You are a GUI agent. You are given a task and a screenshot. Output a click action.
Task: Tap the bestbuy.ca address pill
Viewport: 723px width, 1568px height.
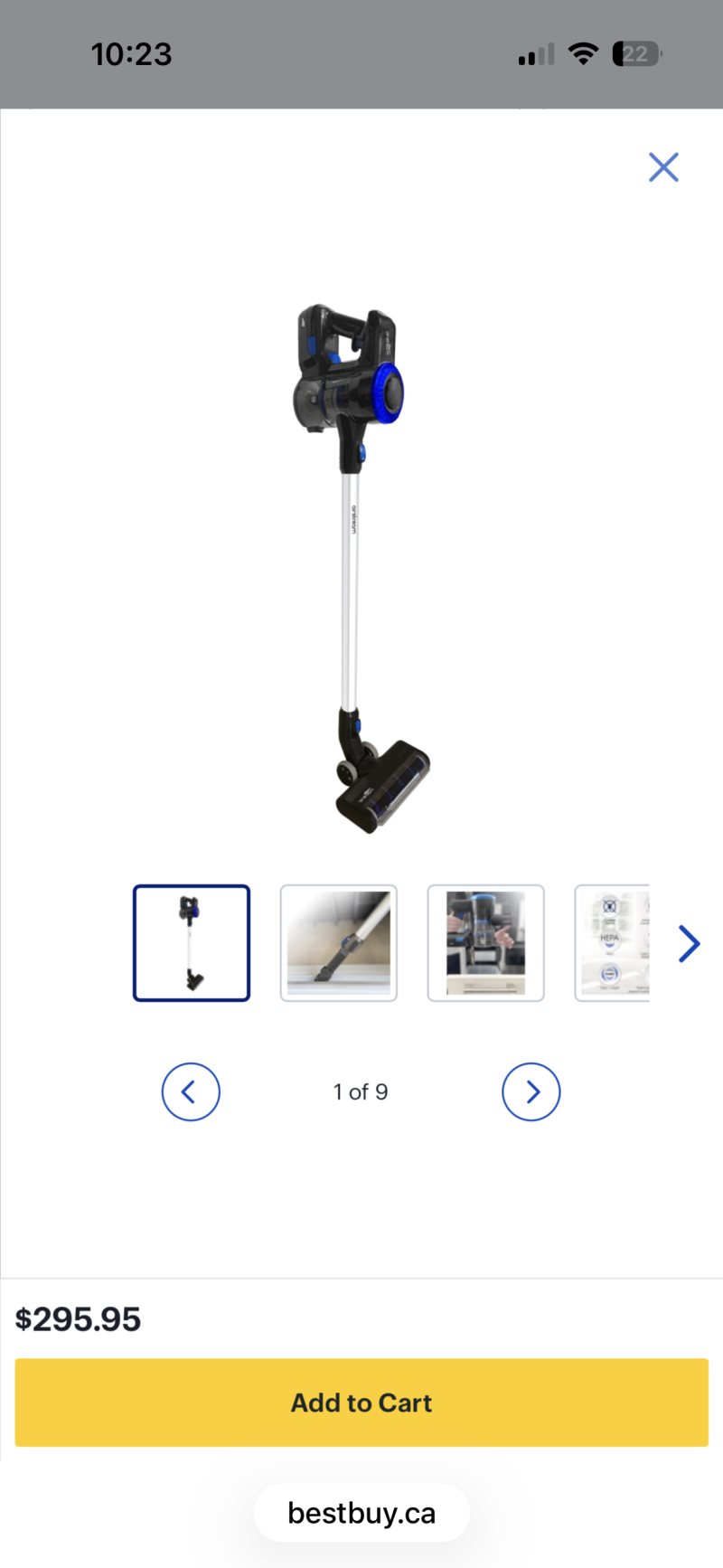(x=361, y=1513)
